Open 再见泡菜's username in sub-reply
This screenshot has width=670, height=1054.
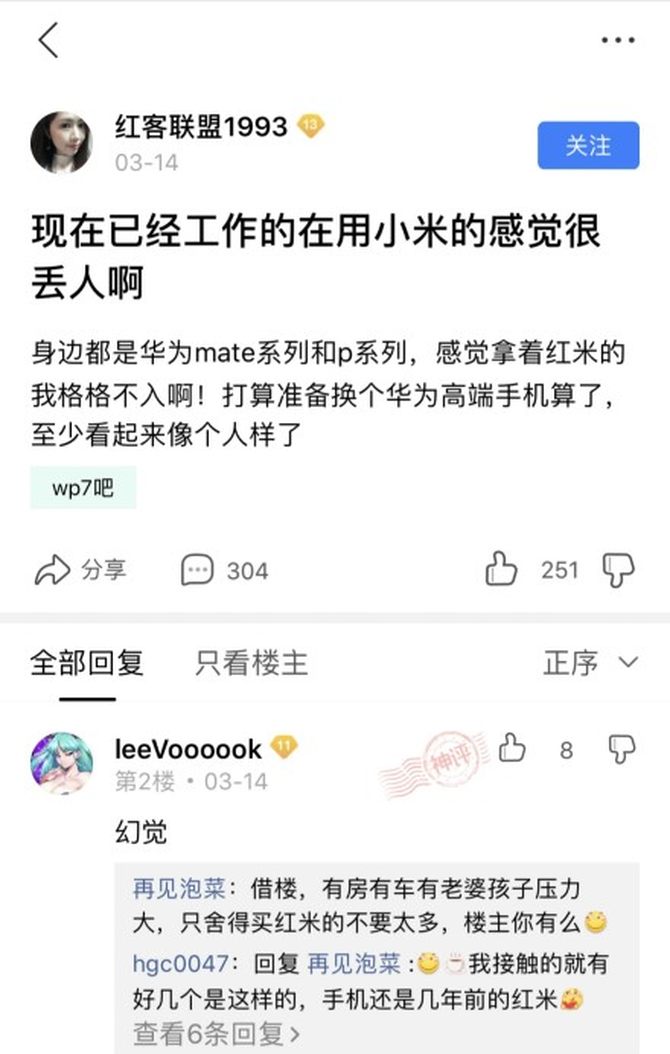[x=179, y=889]
